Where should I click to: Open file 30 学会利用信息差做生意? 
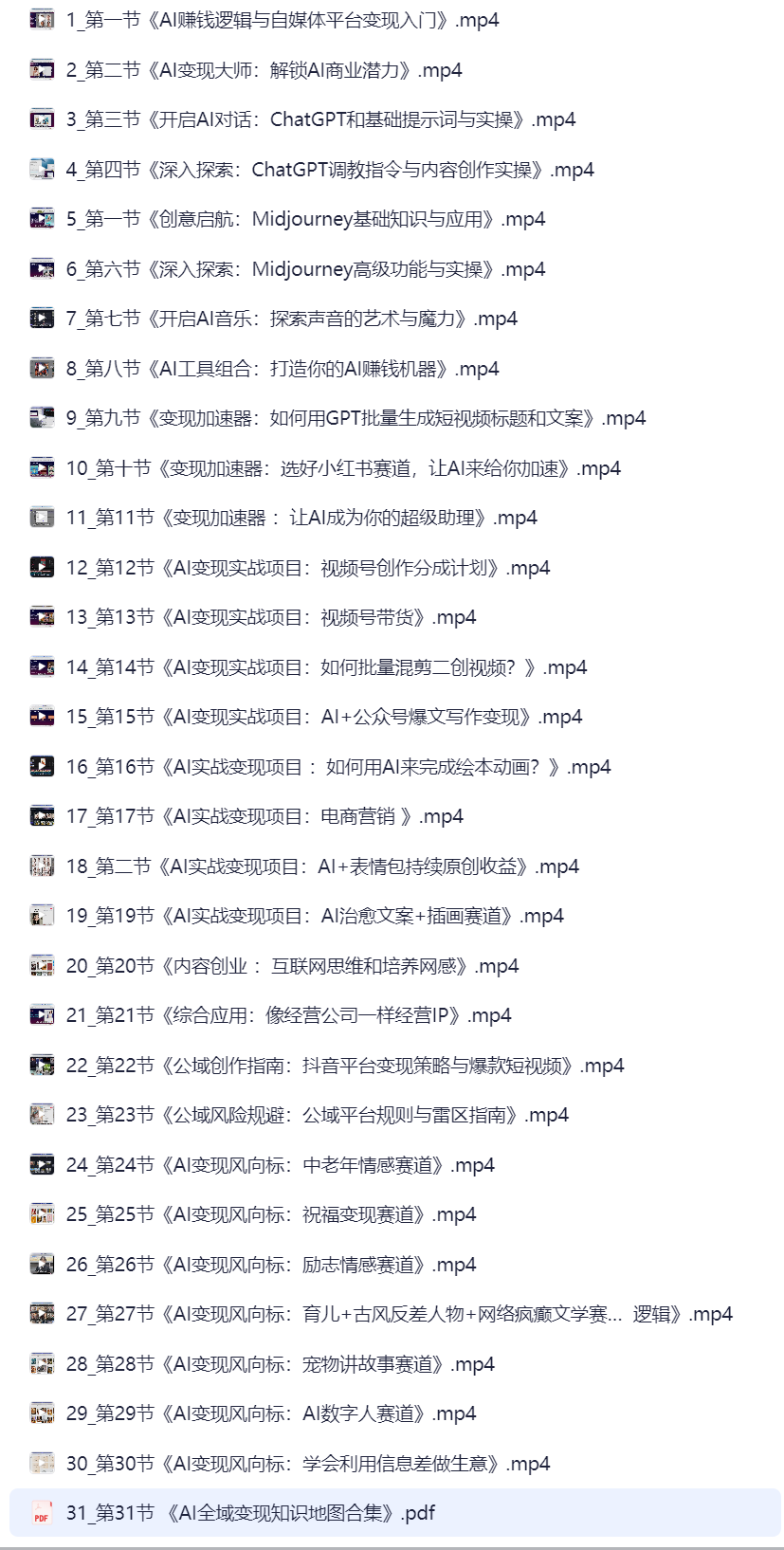pyautogui.click(x=308, y=1464)
